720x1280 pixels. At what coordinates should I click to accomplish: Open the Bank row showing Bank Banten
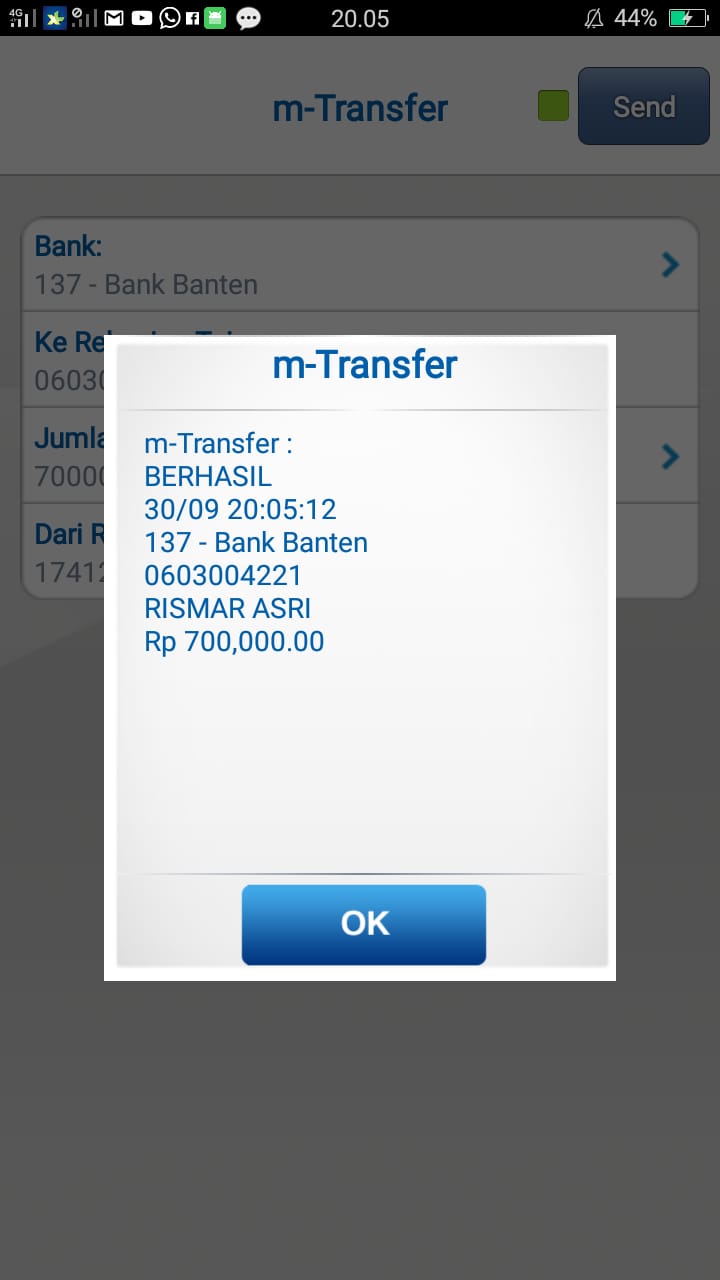(360, 265)
